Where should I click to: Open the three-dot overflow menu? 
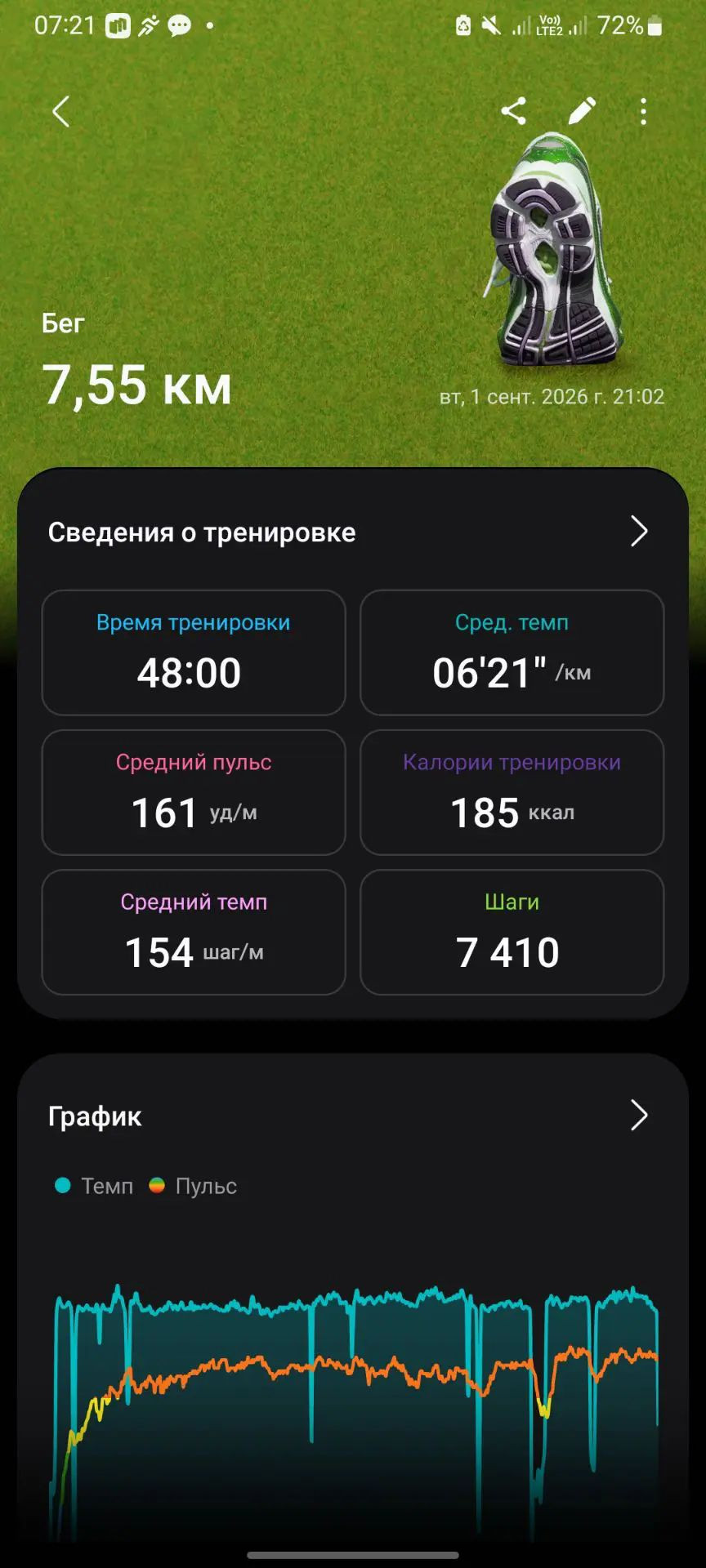point(644,111)
